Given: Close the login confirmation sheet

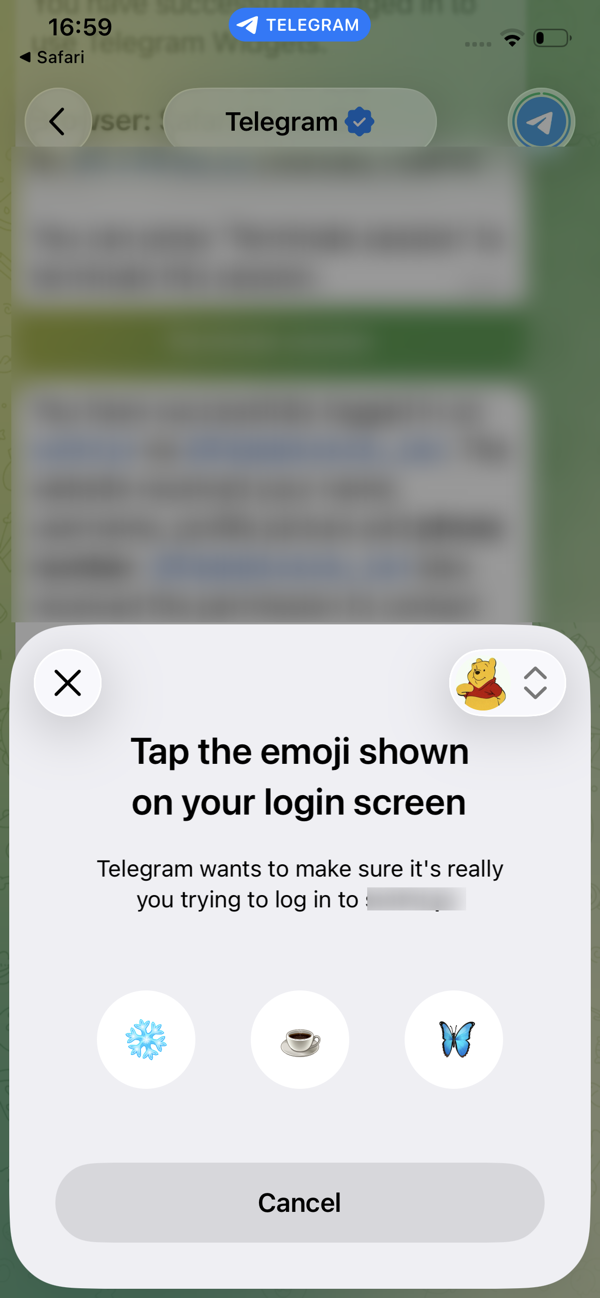Looking at the screenshot, I should click(68, 683).
